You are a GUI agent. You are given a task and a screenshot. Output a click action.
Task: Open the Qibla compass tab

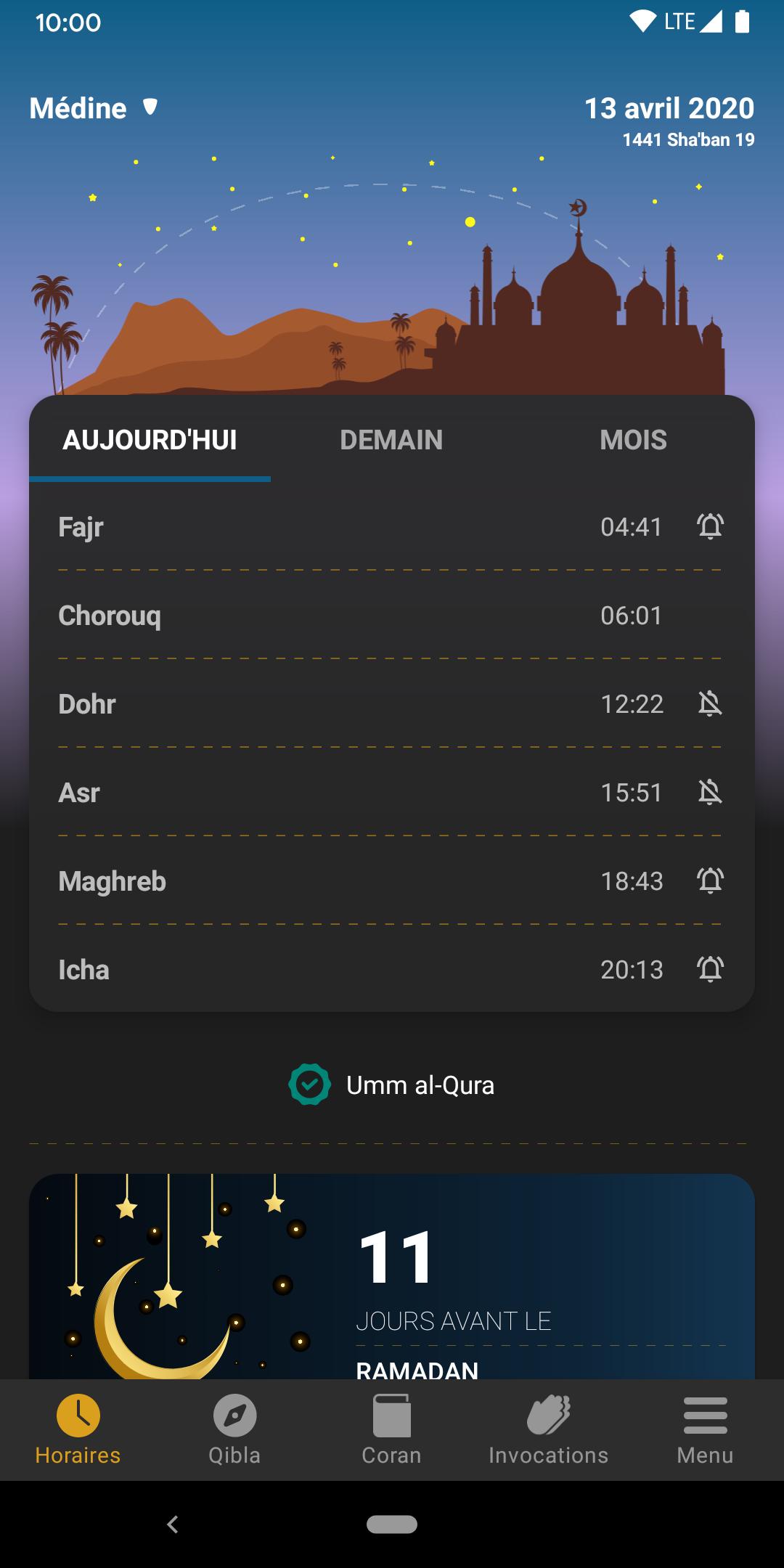click(x=234, y=1430)
